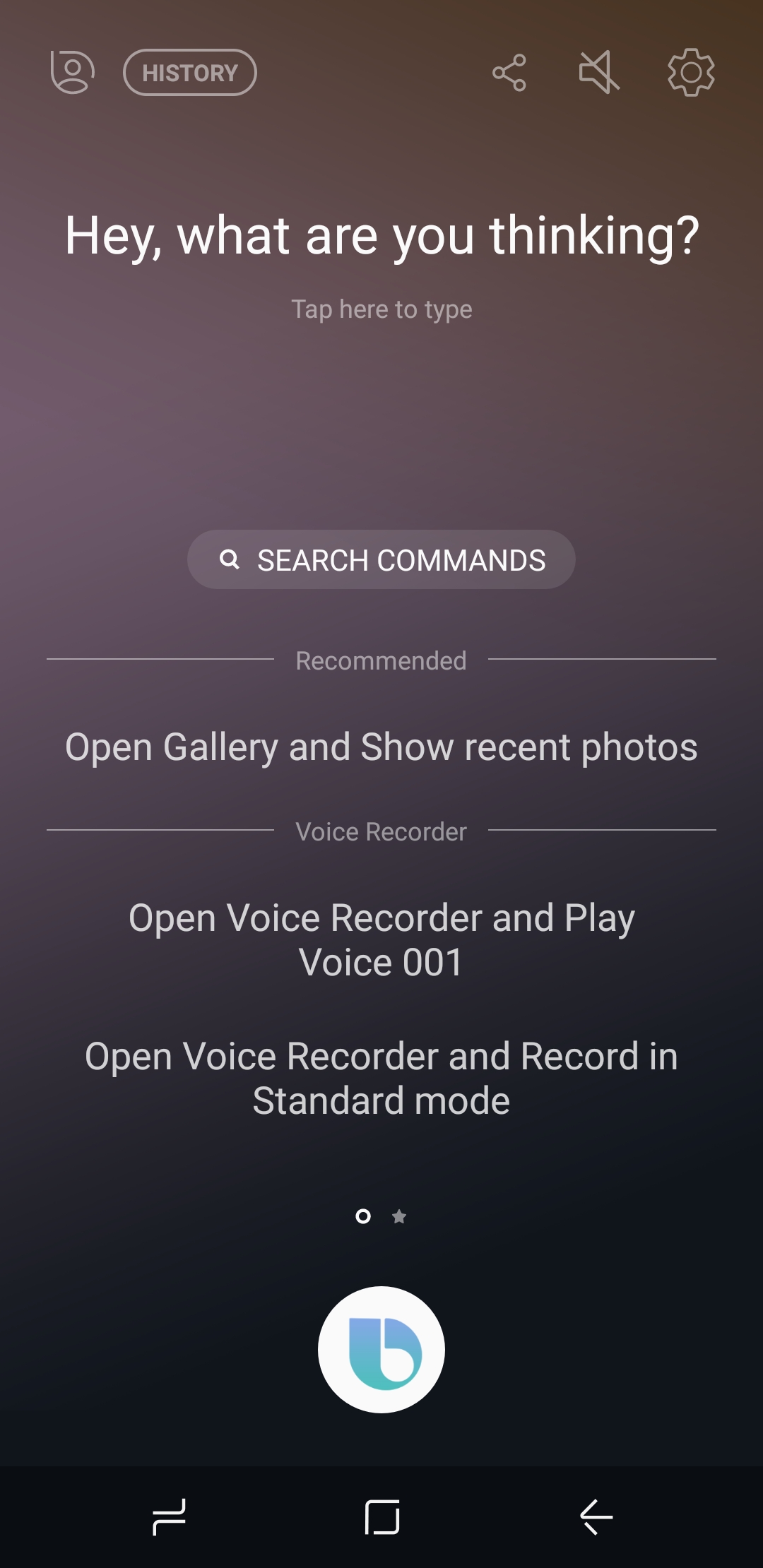Open the HISTORY button
The width and height of the screenshot is (763, 1568).
(x=189, y=72)
